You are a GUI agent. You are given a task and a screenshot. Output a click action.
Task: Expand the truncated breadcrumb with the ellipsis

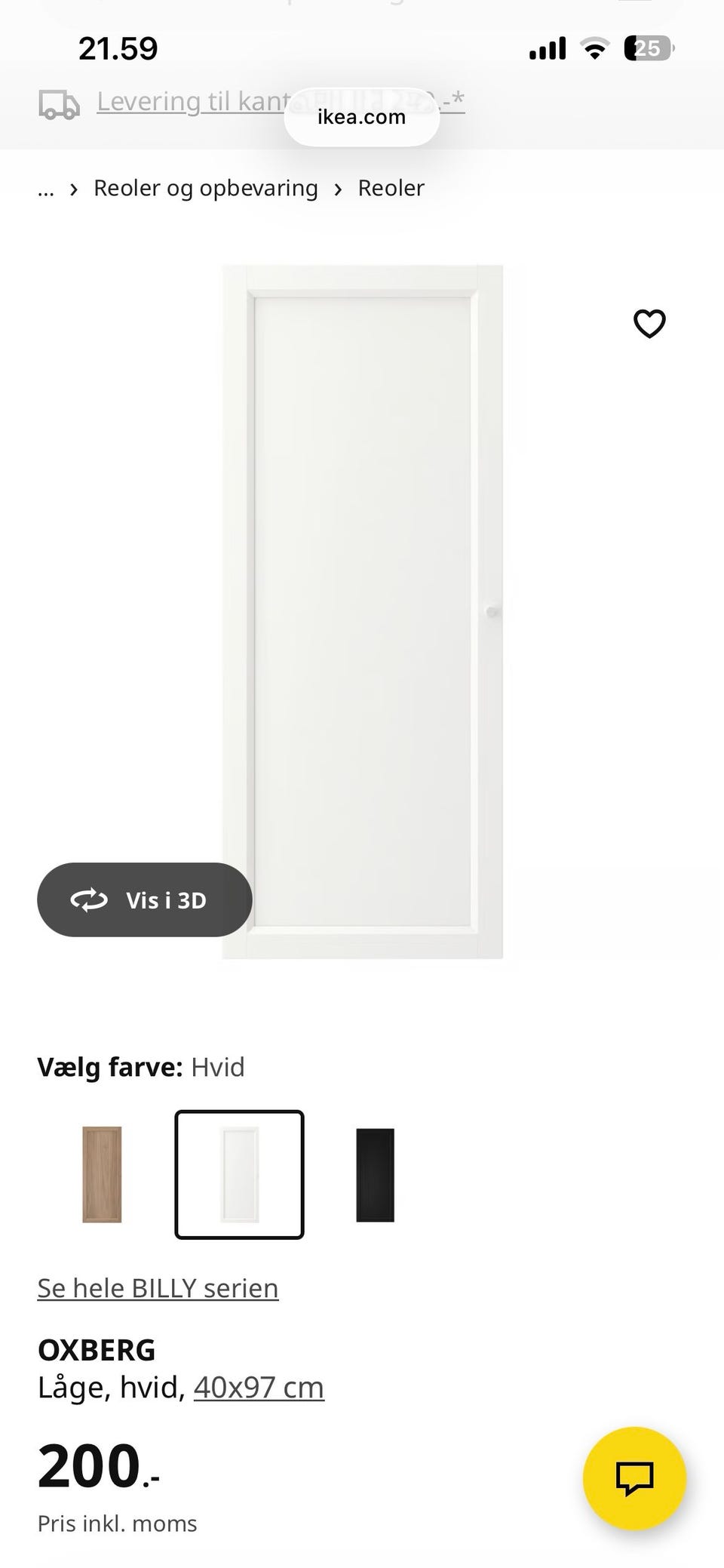click(x=46, y=188)
